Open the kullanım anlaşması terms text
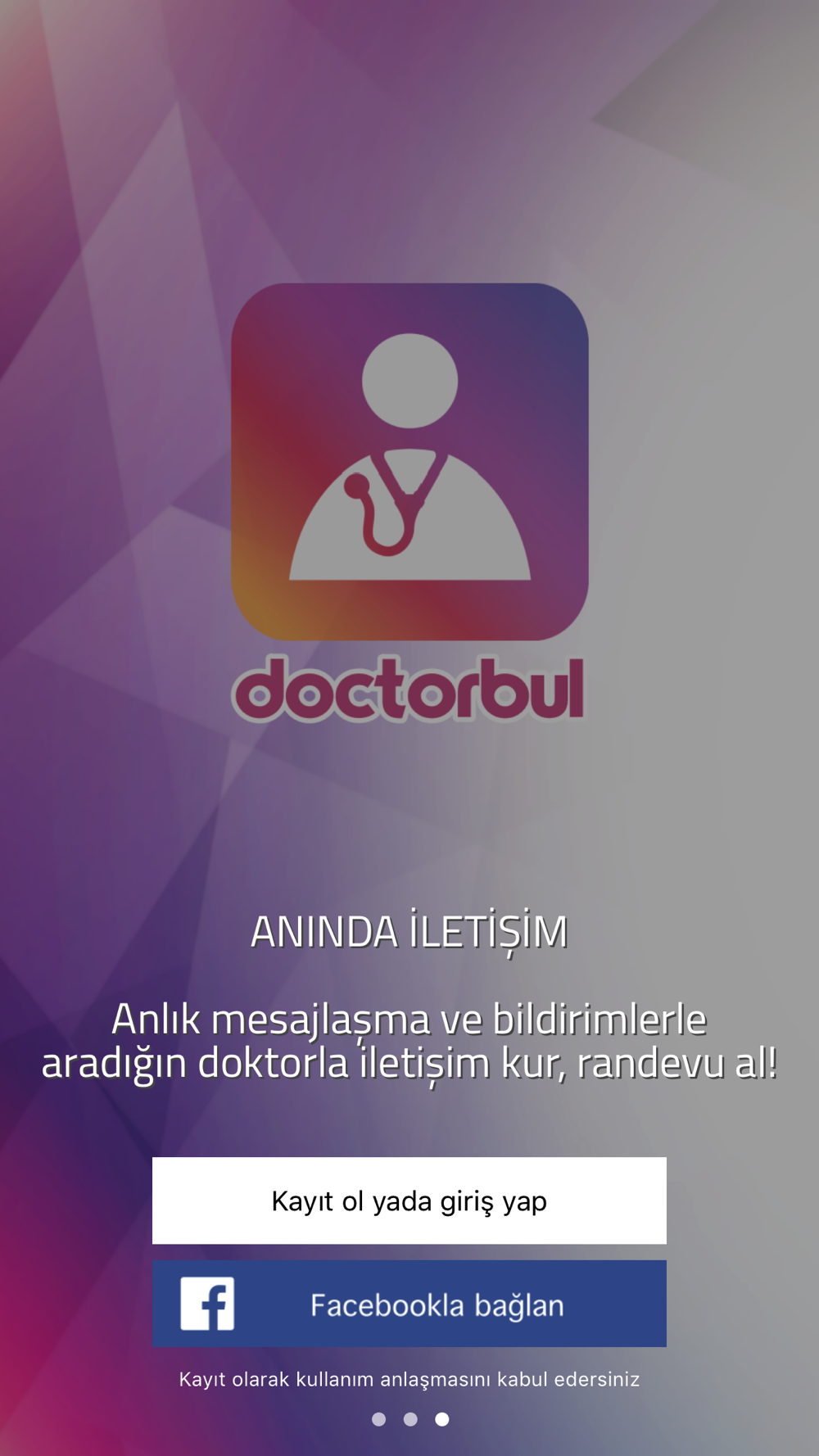The width and height of the screenshot is (819, 1456). [409, 1379]
